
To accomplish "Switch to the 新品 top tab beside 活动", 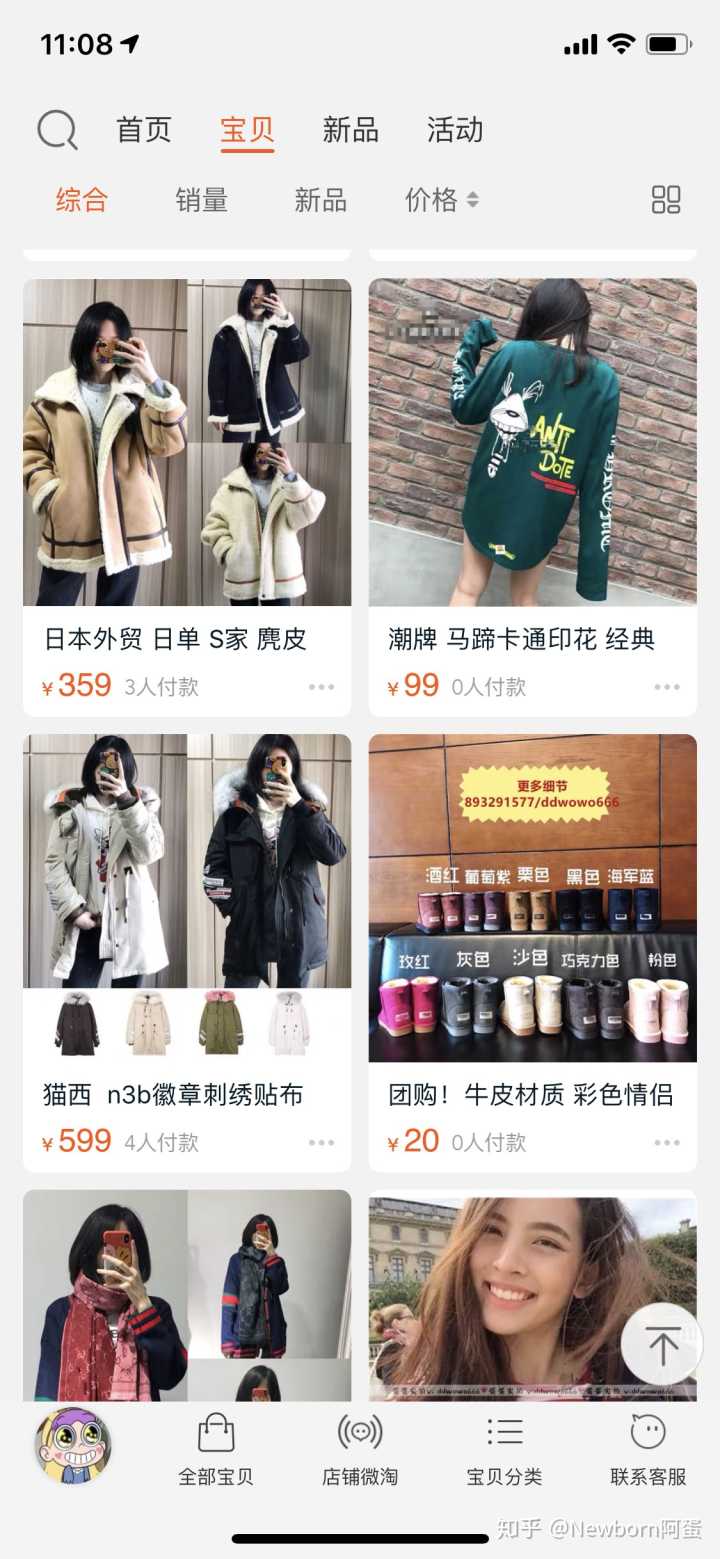I will 350,130.
